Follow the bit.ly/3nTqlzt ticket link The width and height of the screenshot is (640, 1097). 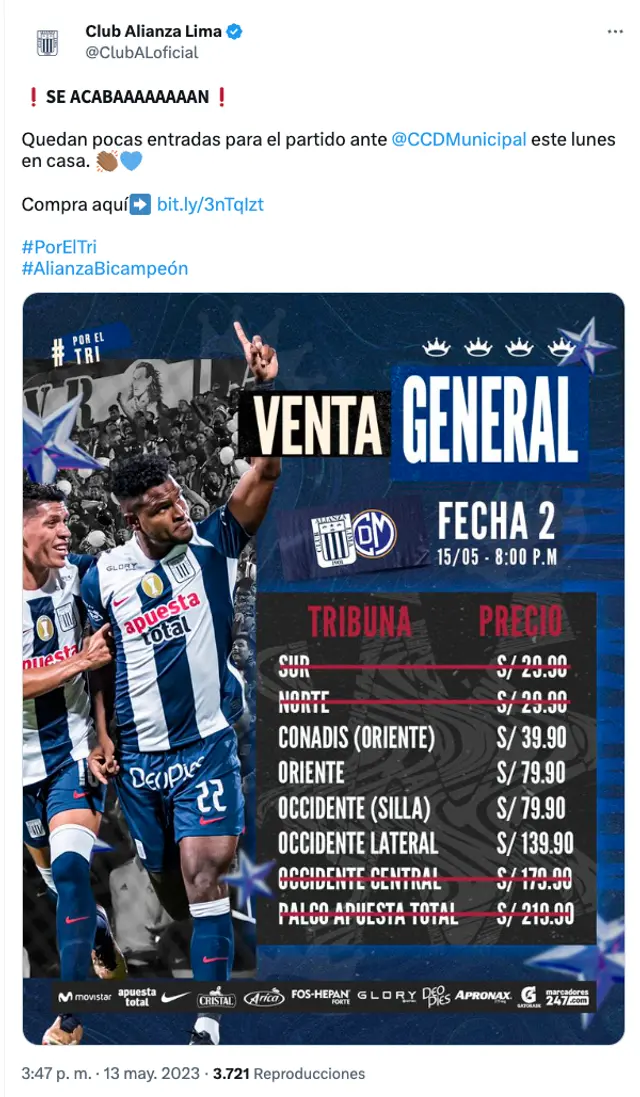point(210,205)
